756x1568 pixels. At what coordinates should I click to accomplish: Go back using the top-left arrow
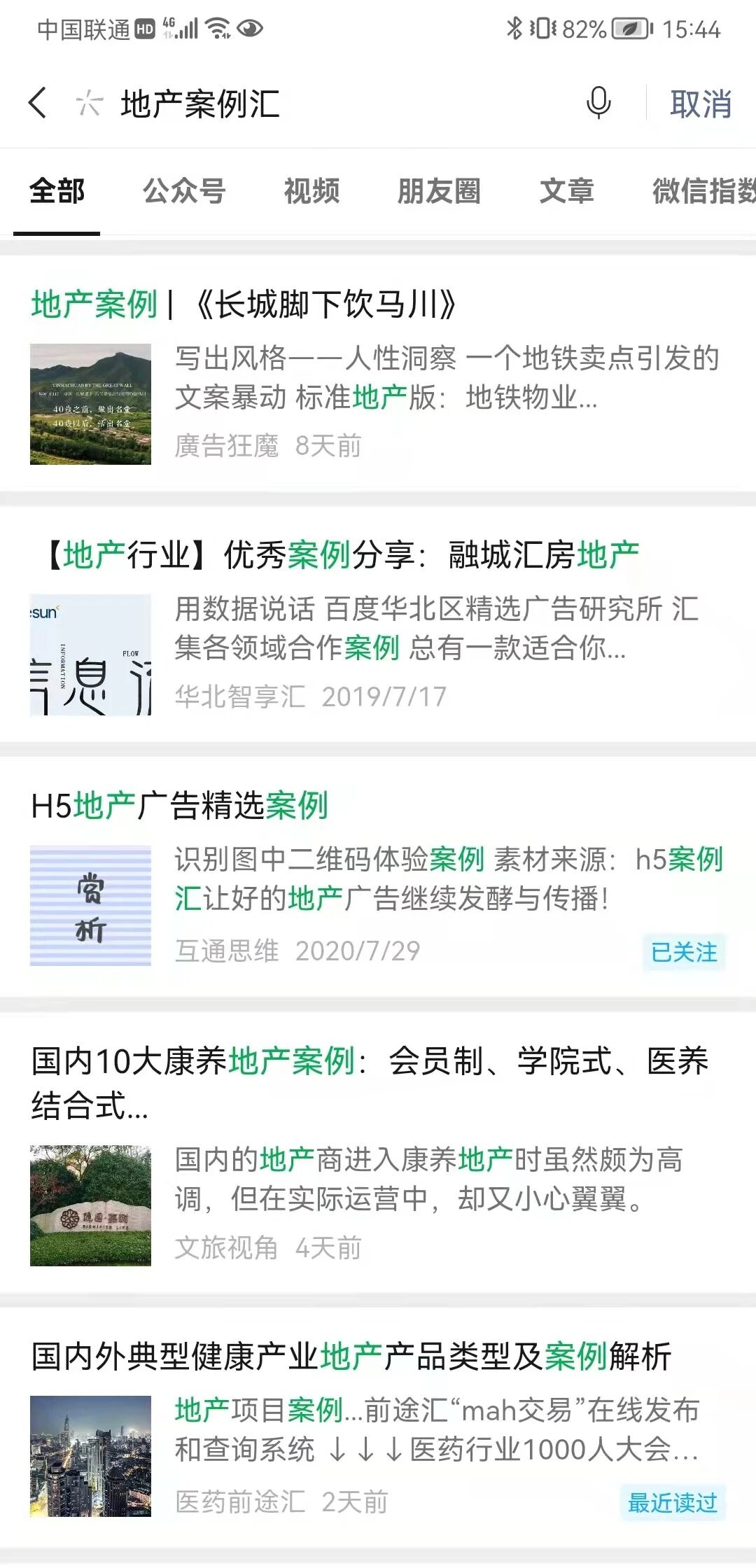38,104
